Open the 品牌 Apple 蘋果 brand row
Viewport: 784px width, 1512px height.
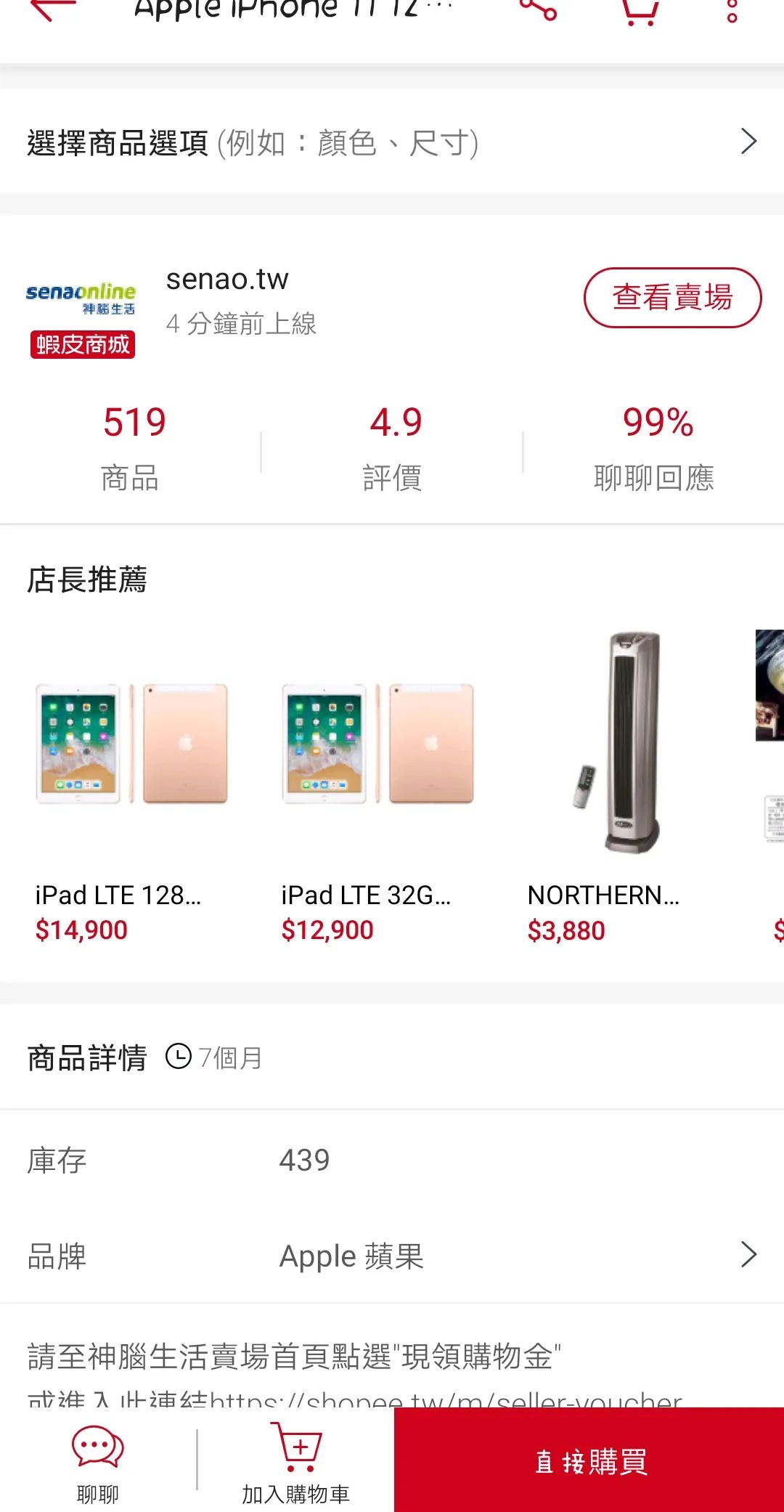click(392, 1256)
